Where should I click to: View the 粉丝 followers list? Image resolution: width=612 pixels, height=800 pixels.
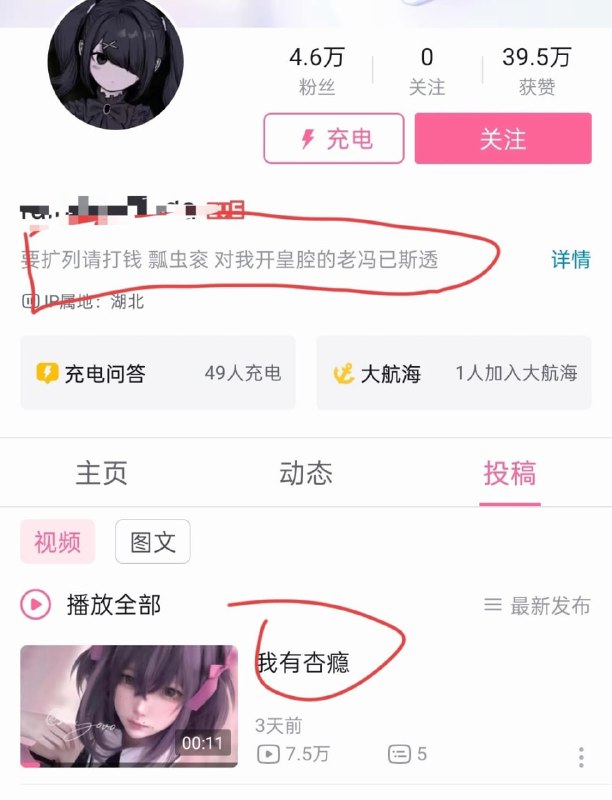[x=317, y=70]
